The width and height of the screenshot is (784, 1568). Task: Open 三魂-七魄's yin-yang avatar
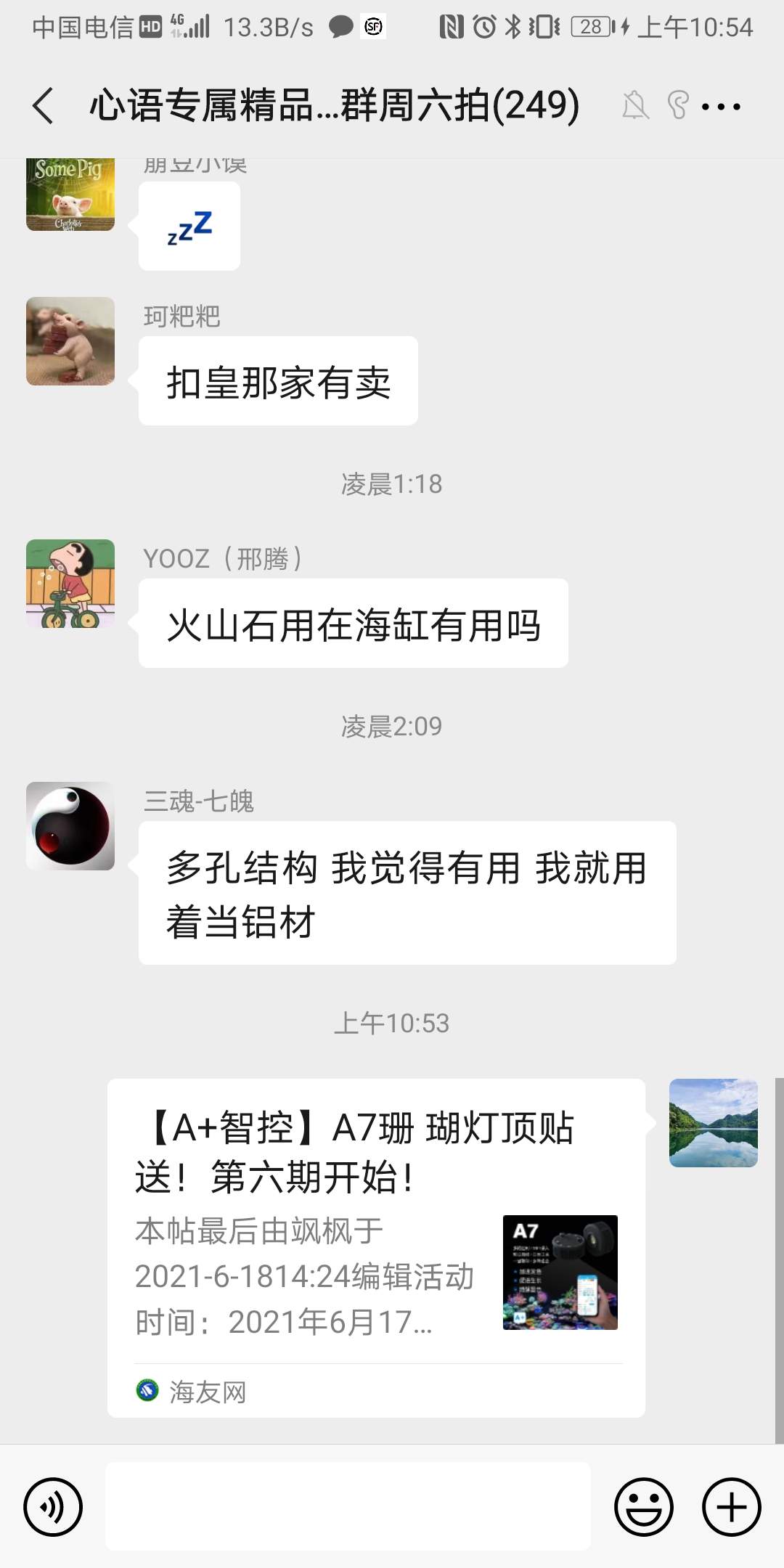click(x=70, y=826)
